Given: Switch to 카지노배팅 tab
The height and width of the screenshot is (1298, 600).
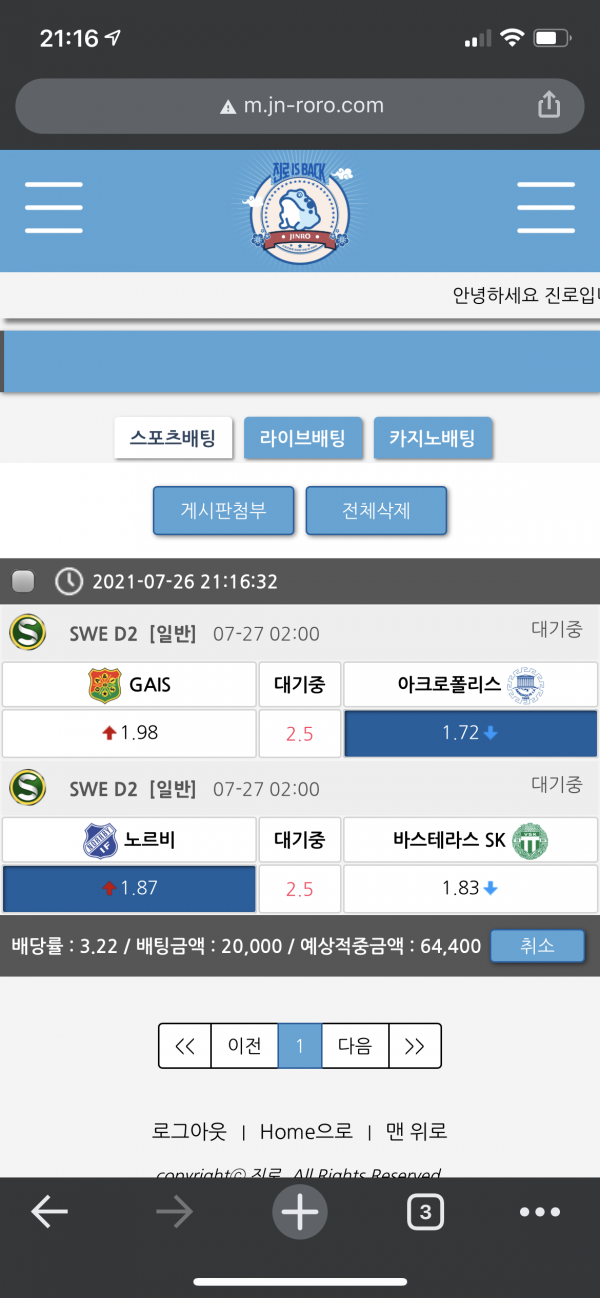Looking at the screenshot, I should pos(433,438).
